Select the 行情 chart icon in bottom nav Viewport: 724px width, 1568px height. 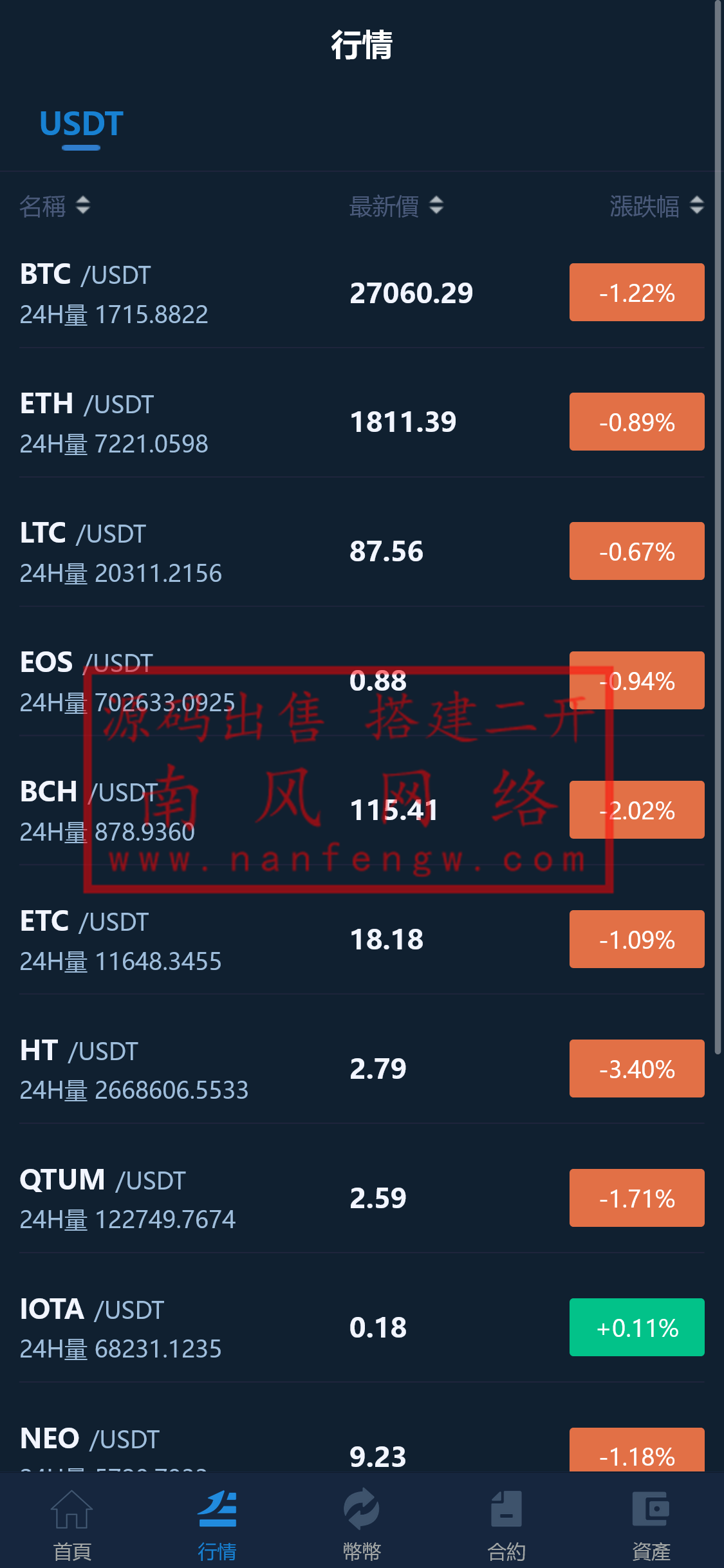pos(217,1509)
